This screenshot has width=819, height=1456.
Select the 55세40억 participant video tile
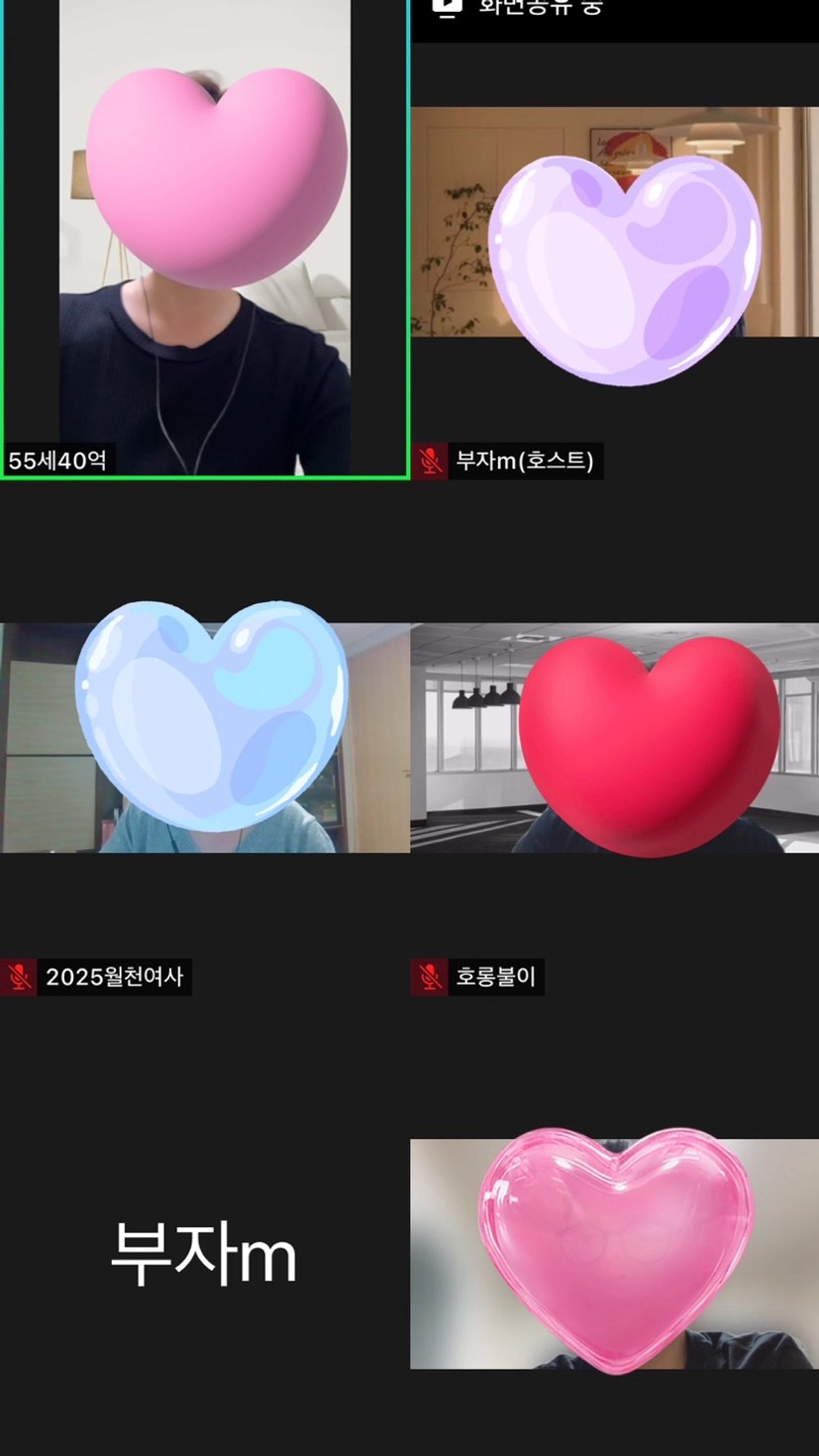coord(204,239)
